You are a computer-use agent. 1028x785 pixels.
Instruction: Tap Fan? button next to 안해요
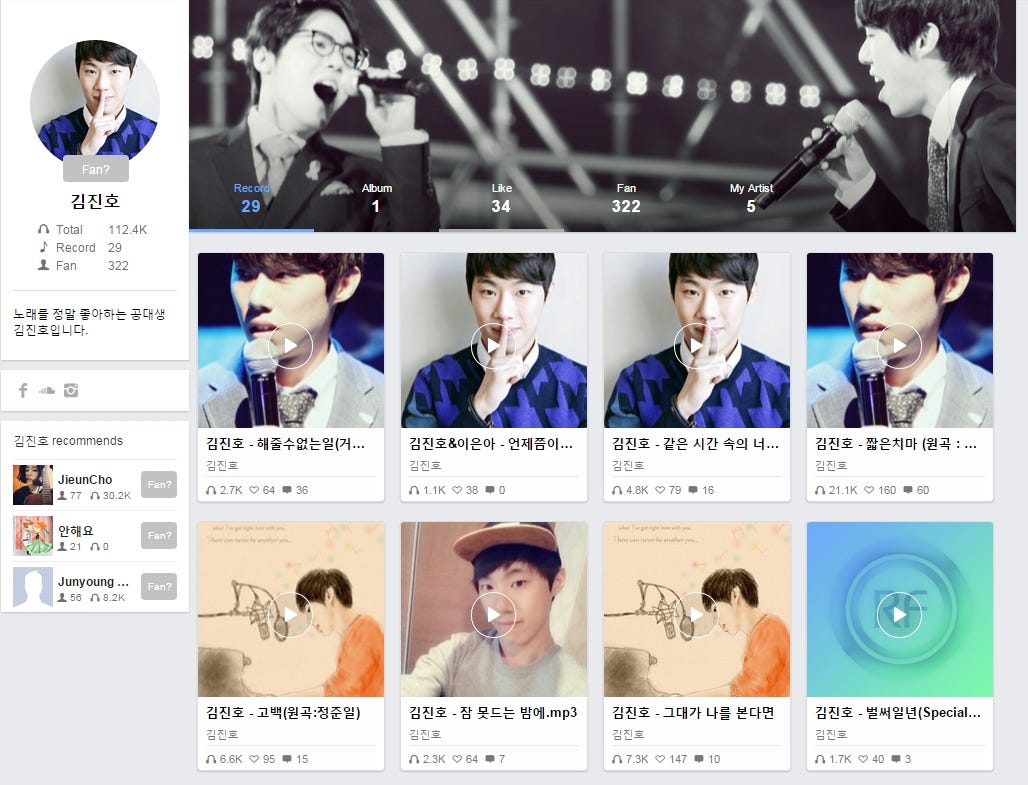[159, 535]
